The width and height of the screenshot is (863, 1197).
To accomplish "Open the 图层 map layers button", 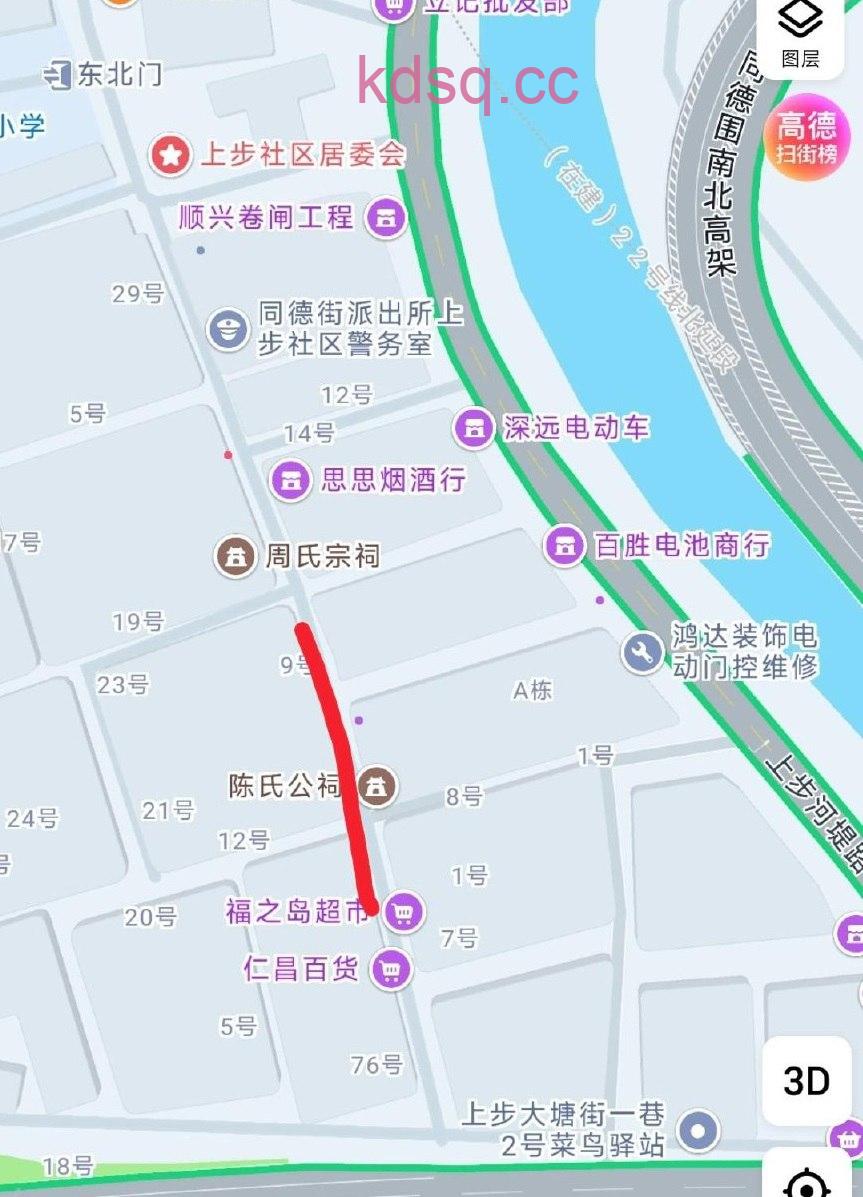I will coord(800,32).
